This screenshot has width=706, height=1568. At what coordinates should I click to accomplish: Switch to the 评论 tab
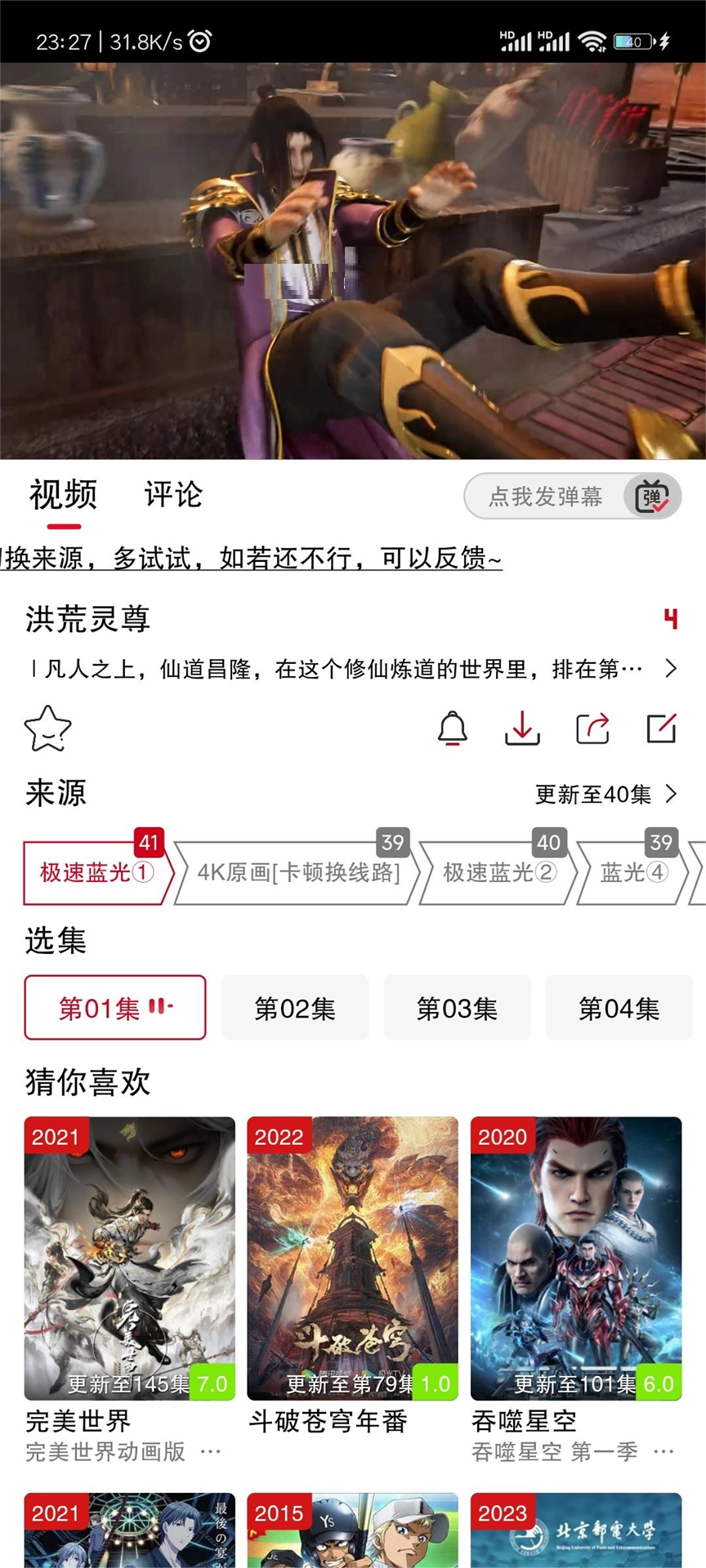pyautogui.click(x=173, y=495)
